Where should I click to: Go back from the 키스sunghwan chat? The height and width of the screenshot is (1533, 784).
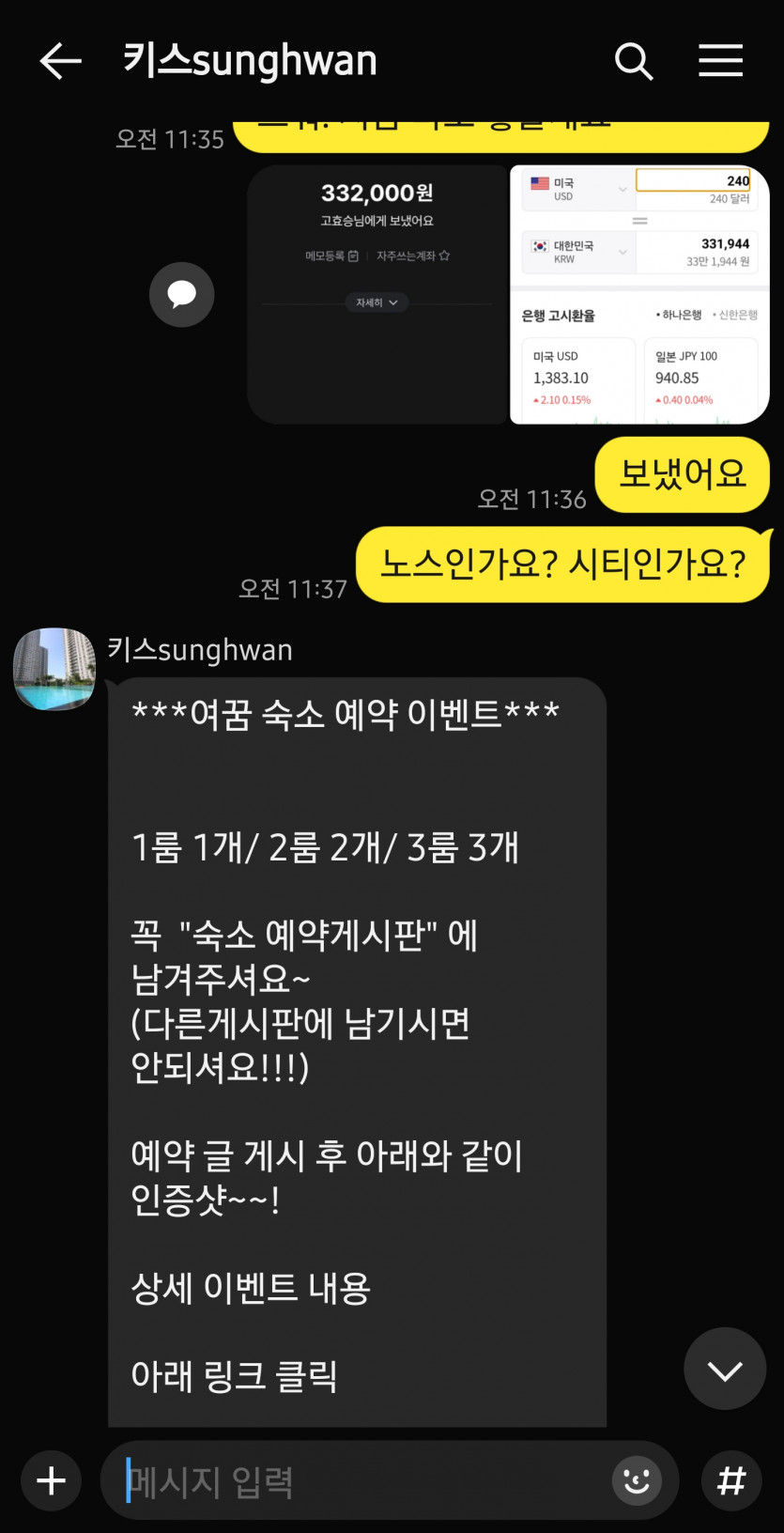[60, 62]
